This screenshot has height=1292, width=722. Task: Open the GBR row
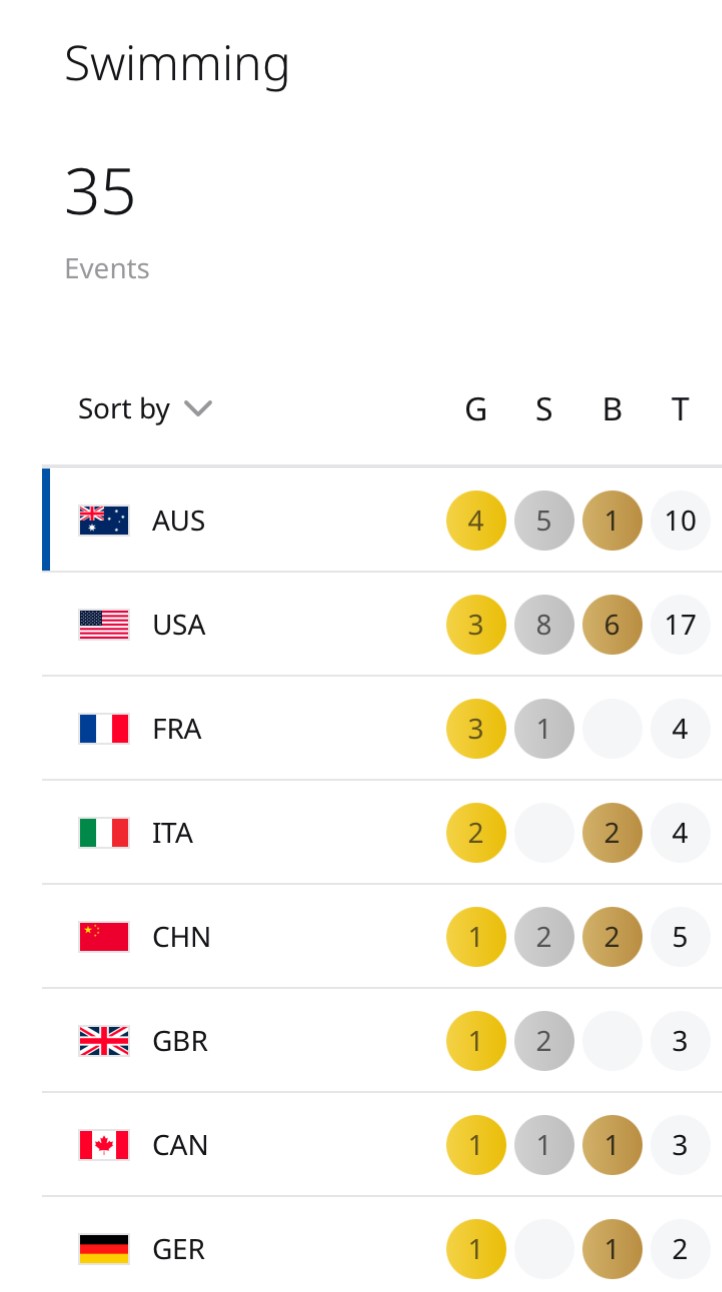(x=382, y=1040)
